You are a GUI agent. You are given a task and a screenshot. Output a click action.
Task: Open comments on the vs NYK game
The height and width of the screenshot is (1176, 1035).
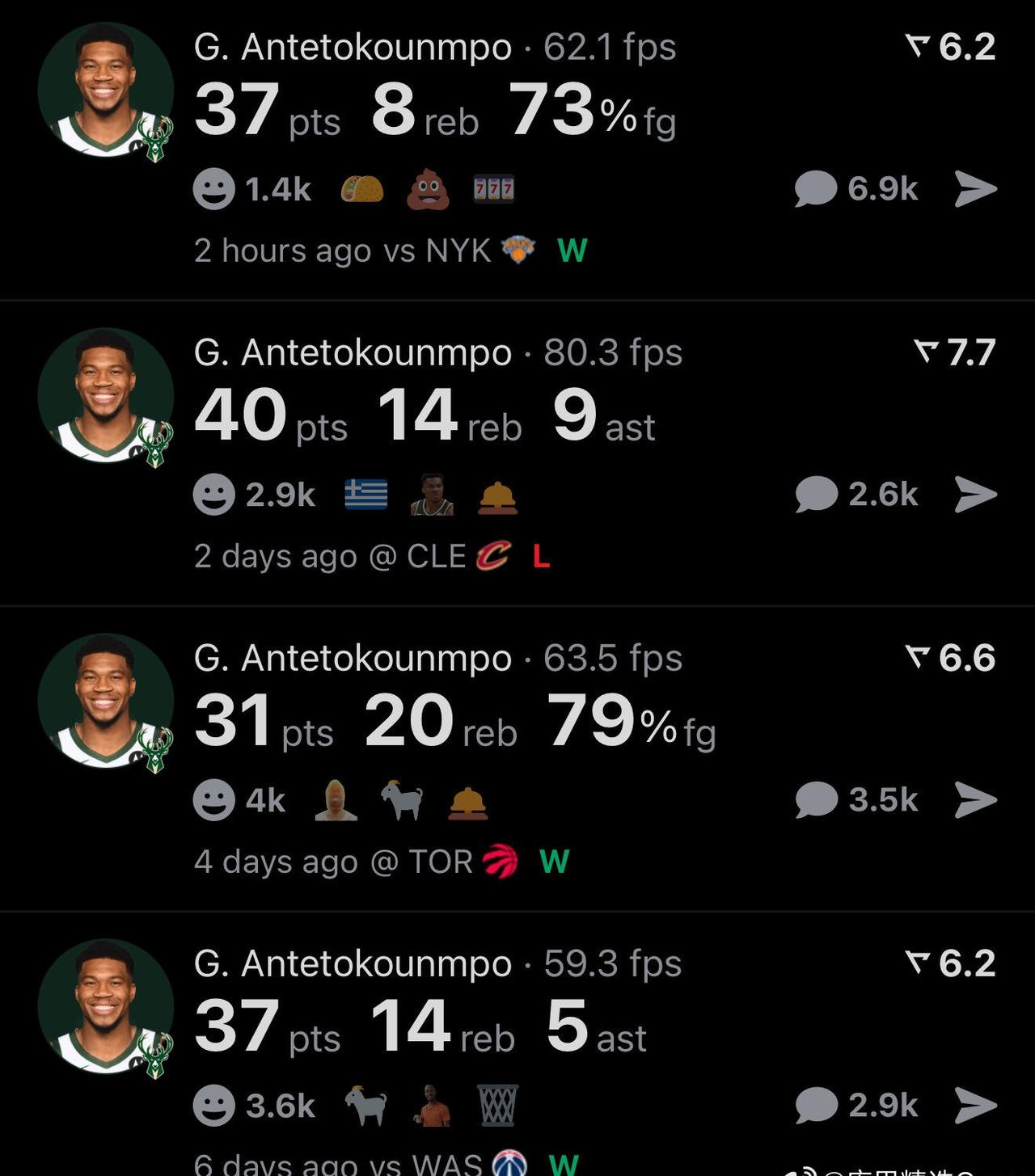[x=815, y=189]
